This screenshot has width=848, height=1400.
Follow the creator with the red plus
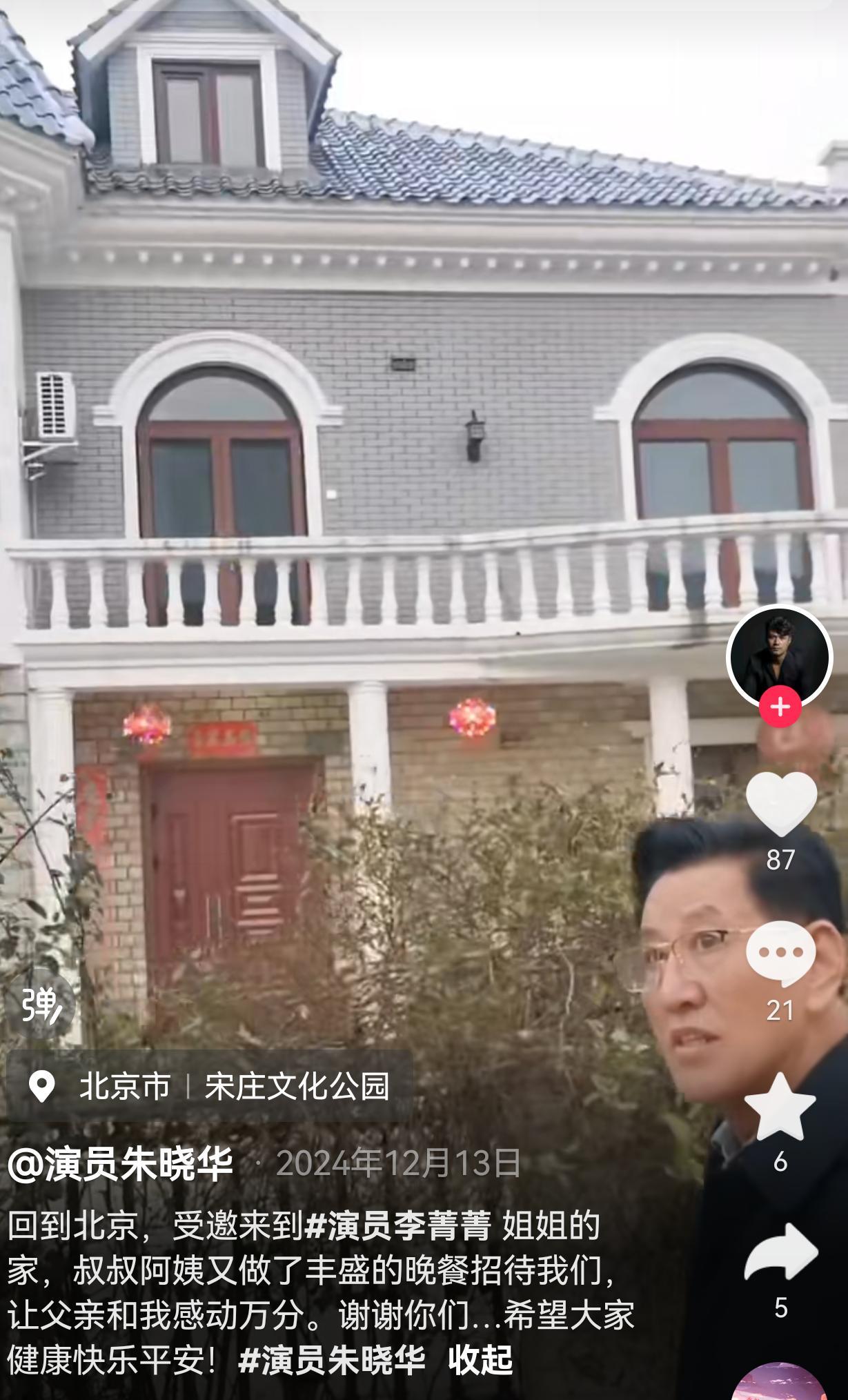(780, 707)
